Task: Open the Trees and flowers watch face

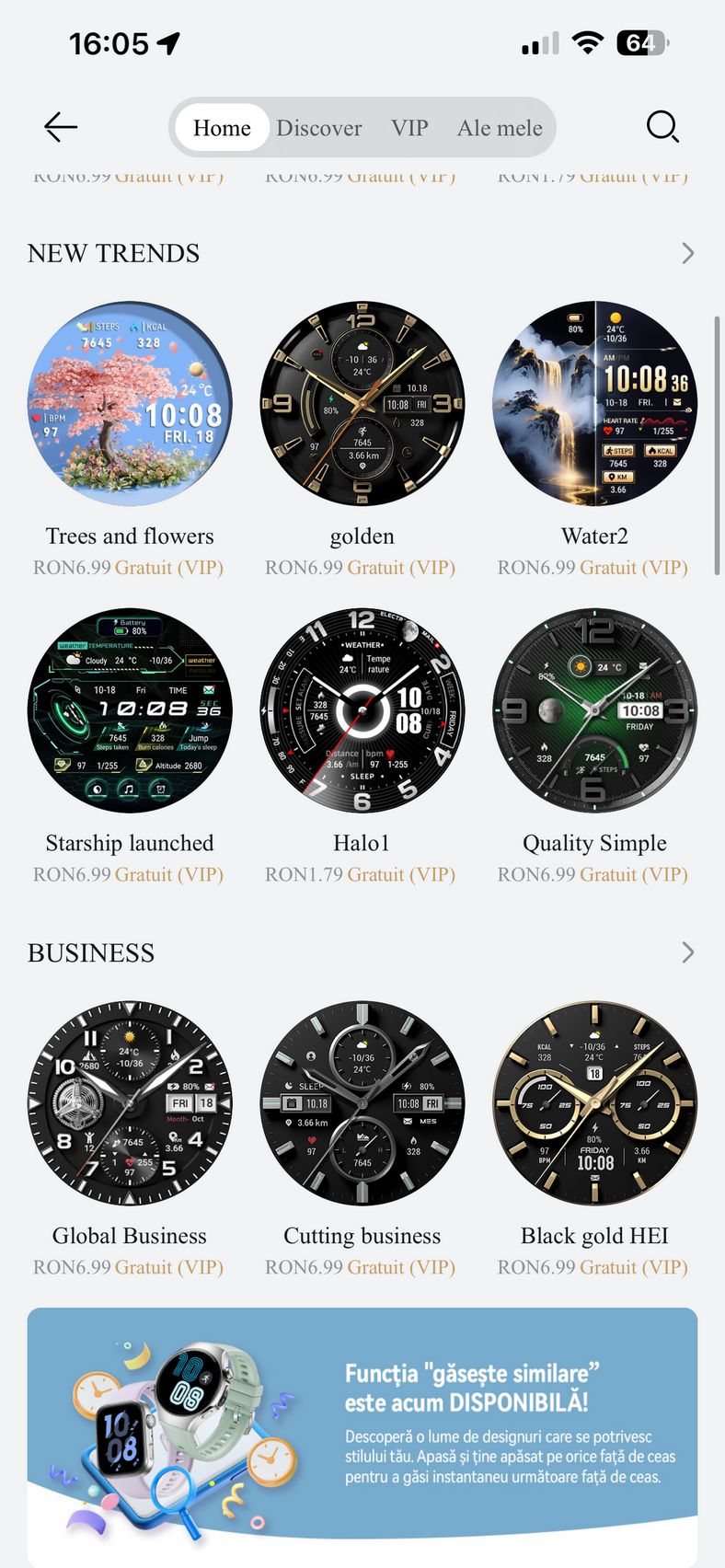Action: [130, 404]
